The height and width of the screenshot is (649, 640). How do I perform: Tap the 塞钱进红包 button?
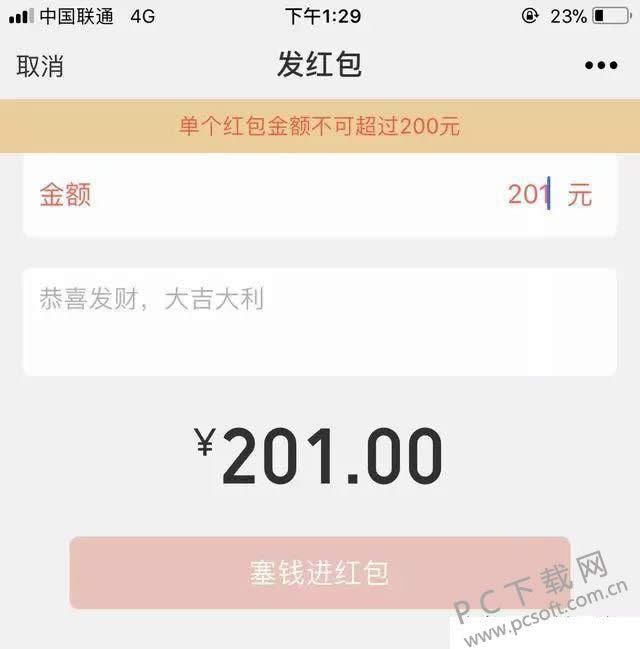point(320,573)
